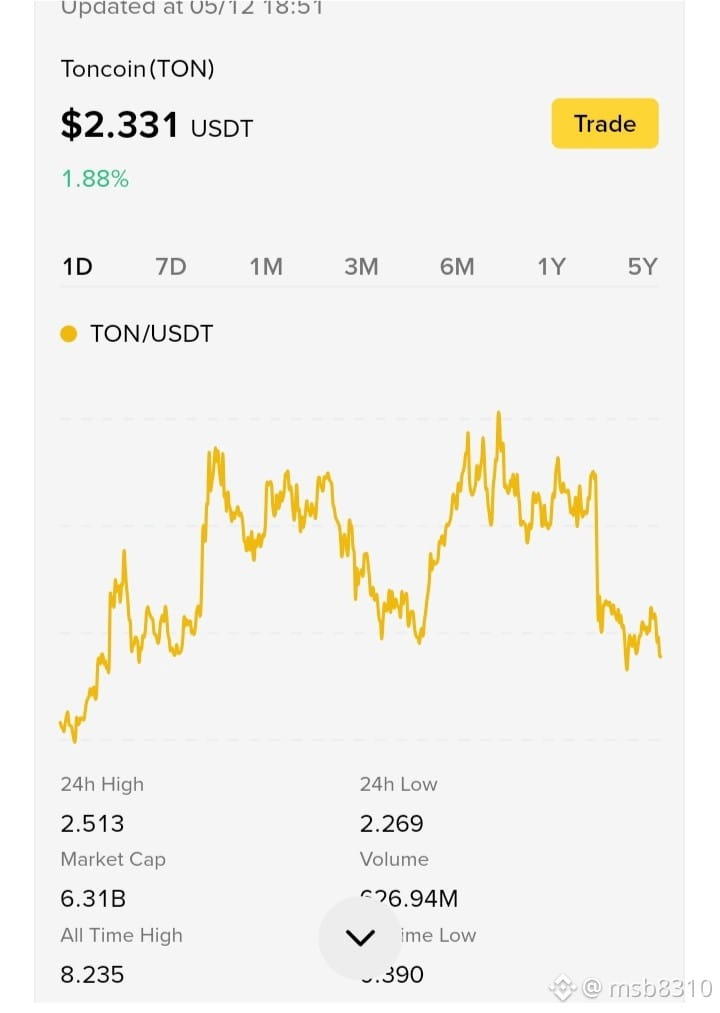Tap the yellow Trade button

point(604,123)
